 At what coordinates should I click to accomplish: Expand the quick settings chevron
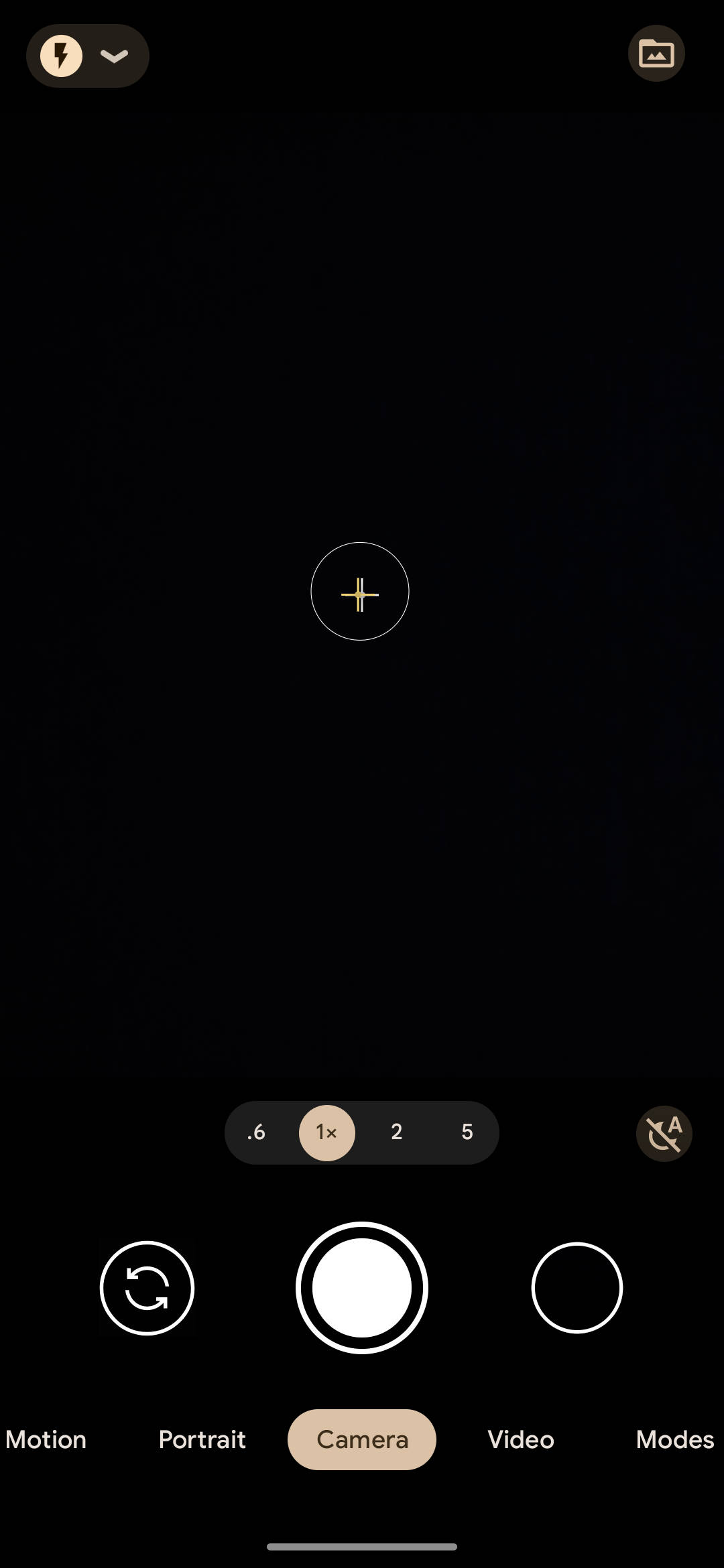coord(114,56)
